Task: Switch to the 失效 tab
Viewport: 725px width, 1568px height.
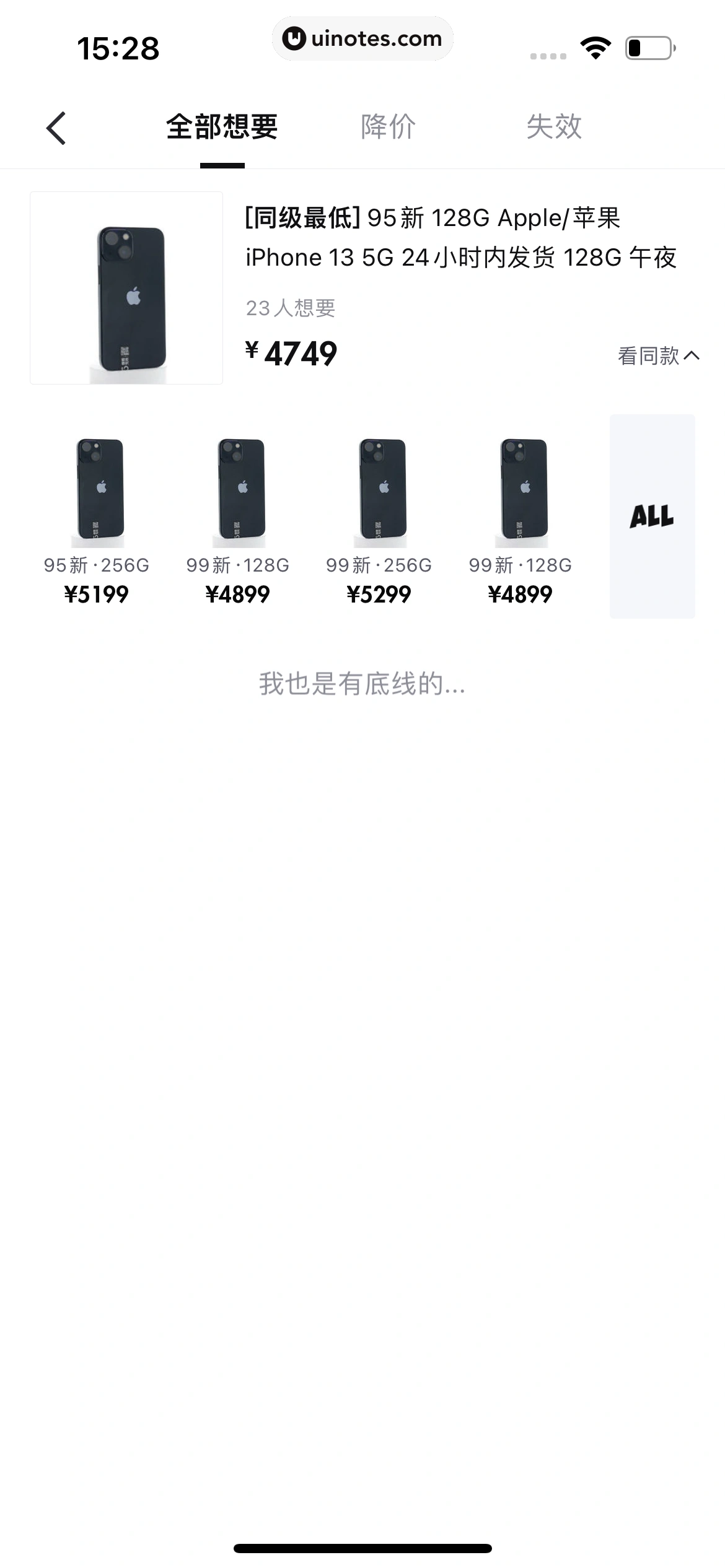Action: coord(553,128)
